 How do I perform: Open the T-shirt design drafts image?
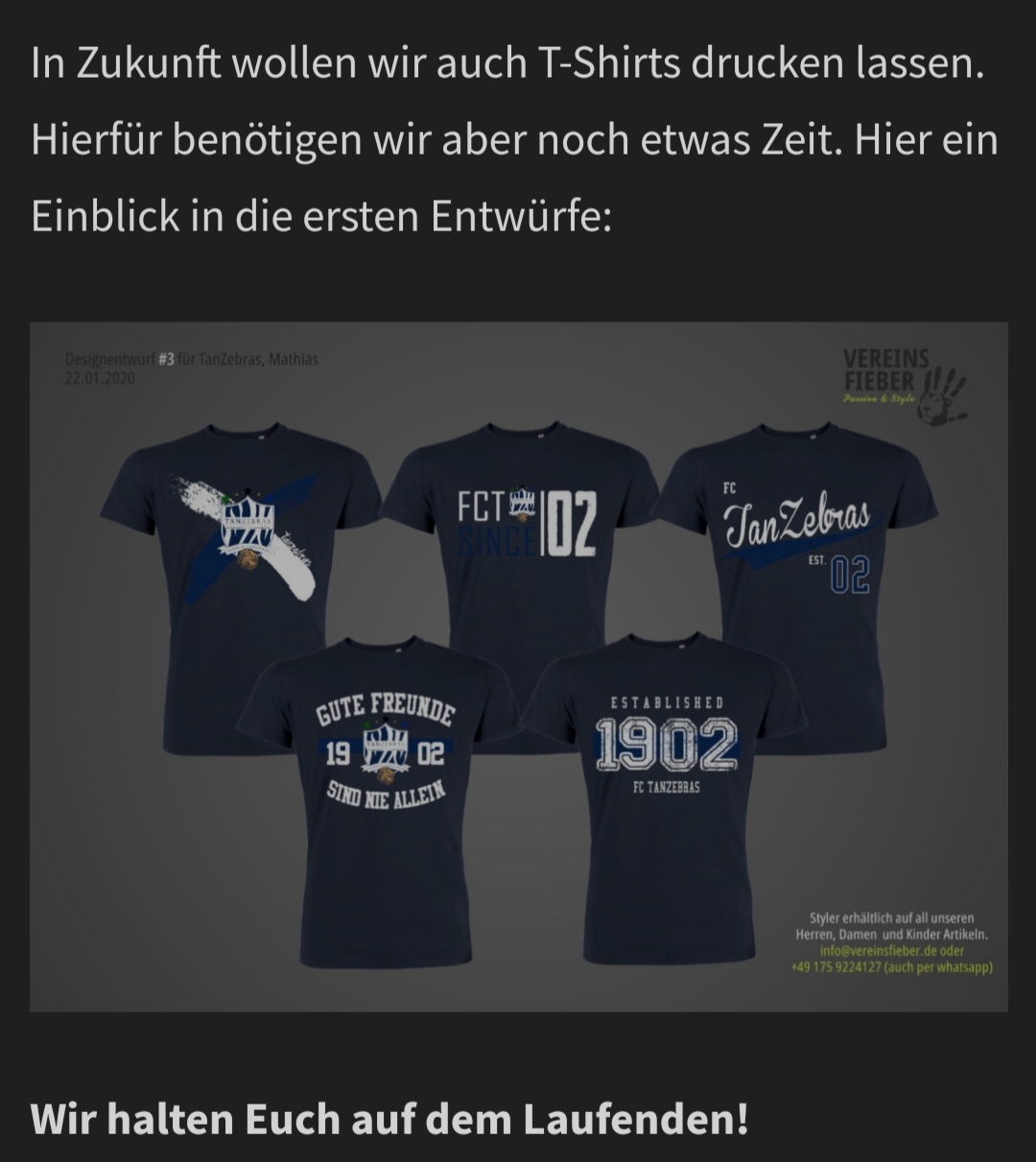[518, 666]
